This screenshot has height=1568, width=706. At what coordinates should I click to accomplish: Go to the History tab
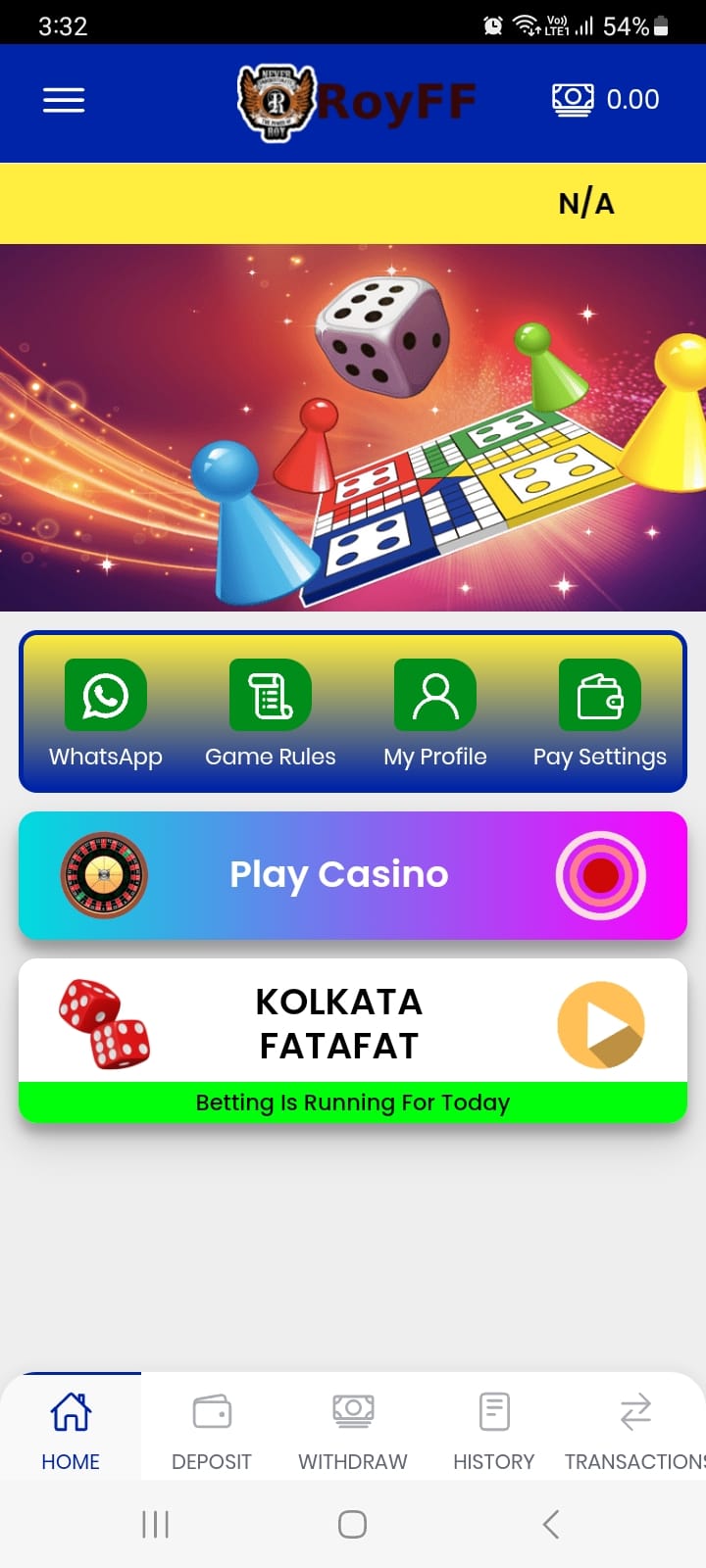[494, 1431]
